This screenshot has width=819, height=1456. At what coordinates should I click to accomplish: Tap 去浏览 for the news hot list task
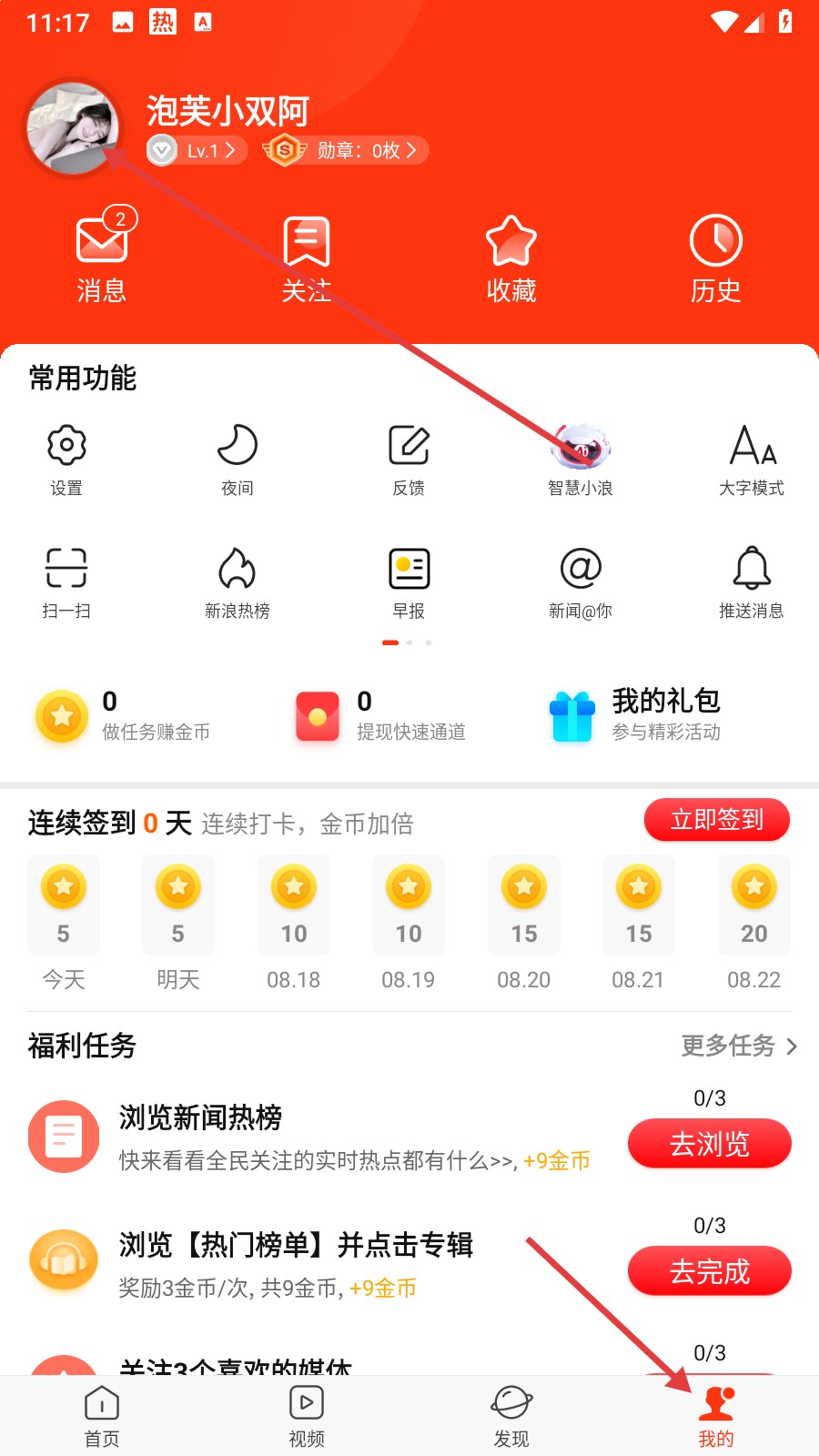(709, 1144)
